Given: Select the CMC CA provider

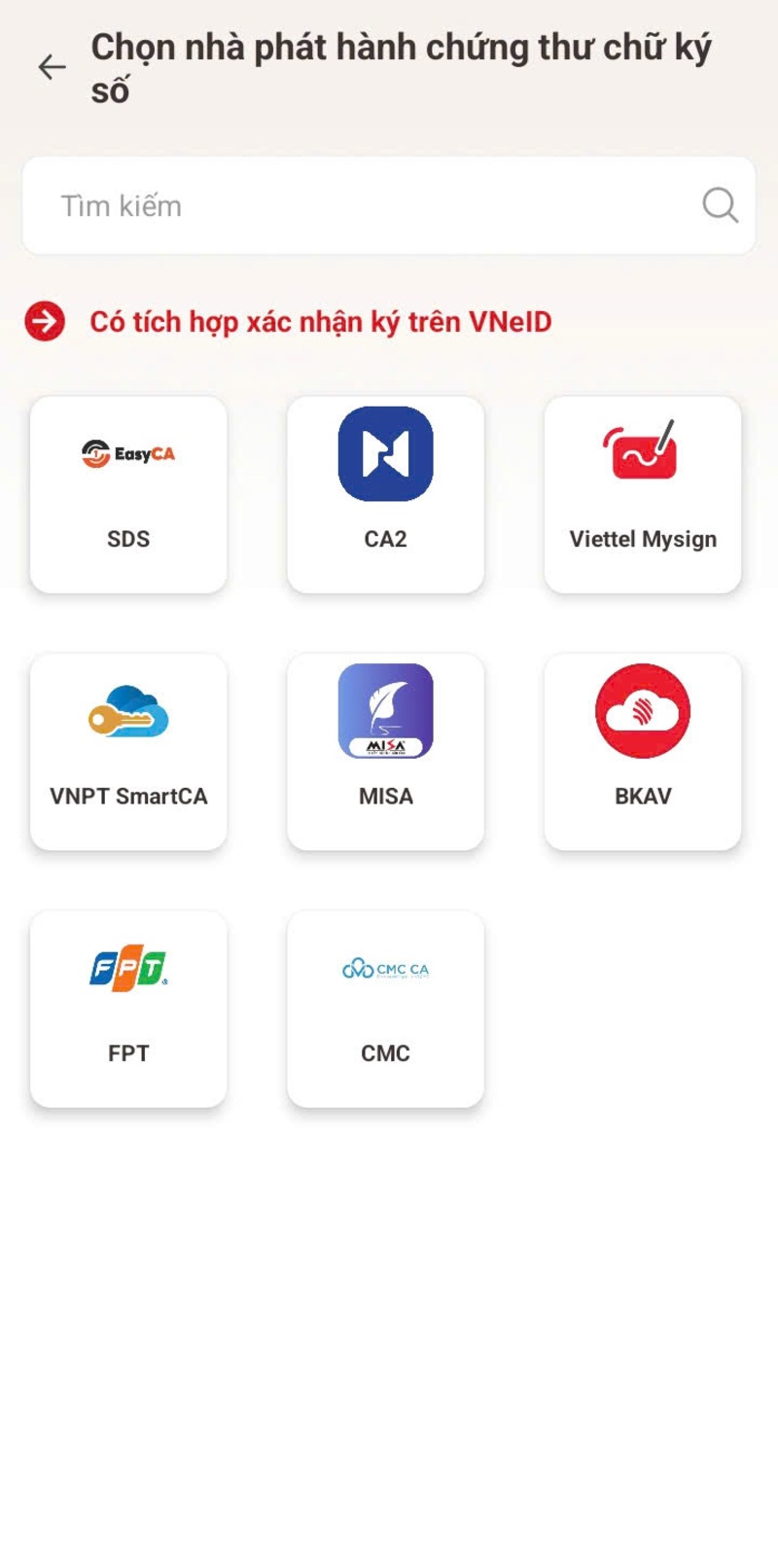Looking at the screenshot, I should click(x=385, y=1008).
